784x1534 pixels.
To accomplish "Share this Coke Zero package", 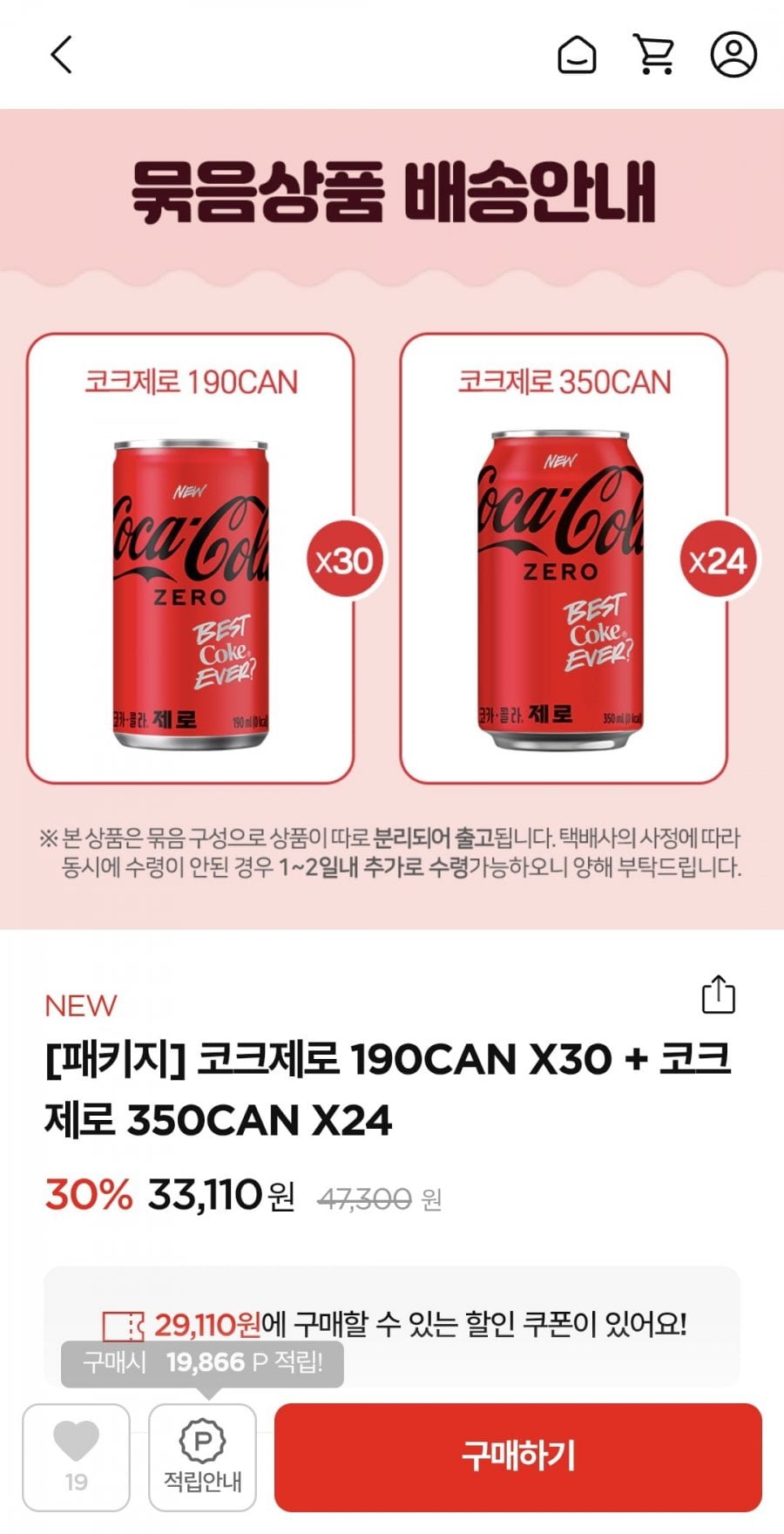I will coord(718,994).
